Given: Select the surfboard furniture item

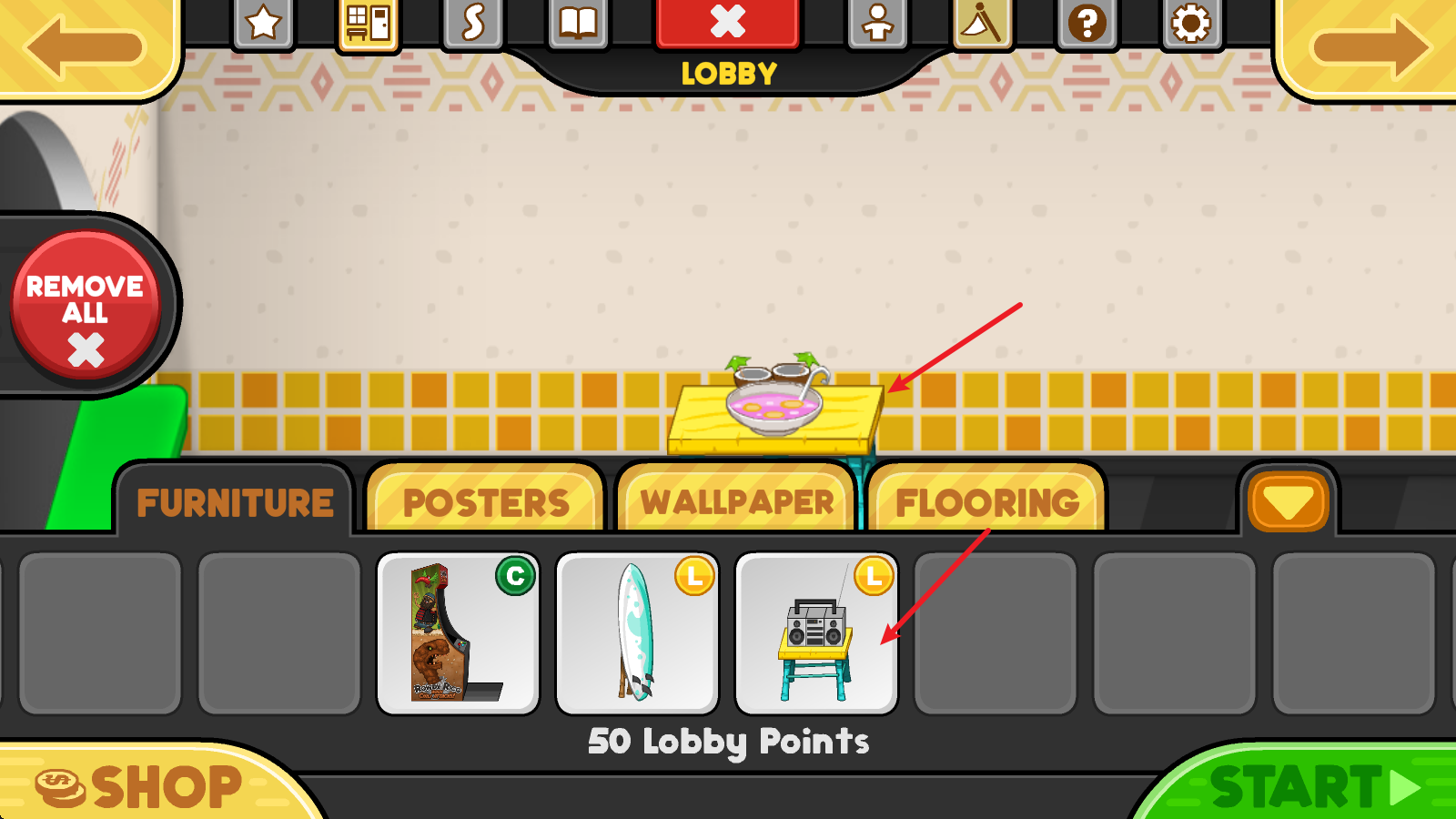Looking at the screenshot, I should [x=637, y=633].
